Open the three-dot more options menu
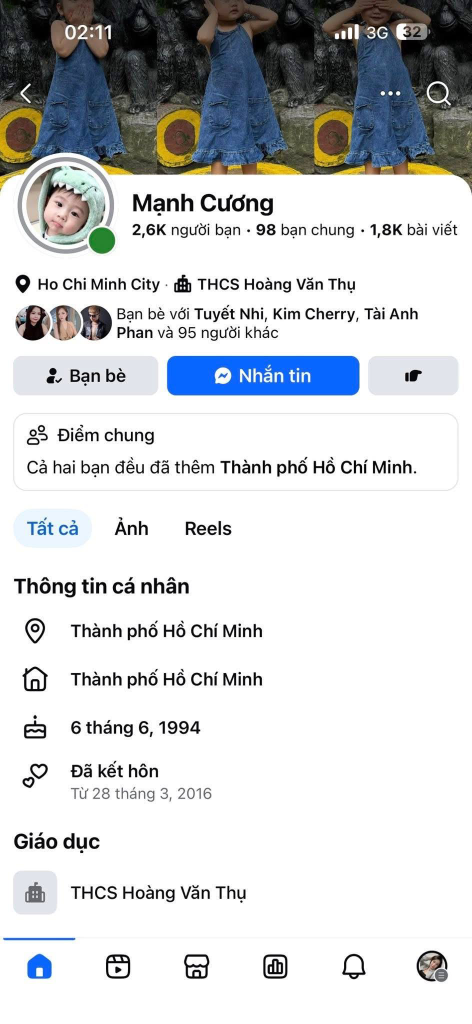This screenshot has width=472, height=1024. pos(390,93)
